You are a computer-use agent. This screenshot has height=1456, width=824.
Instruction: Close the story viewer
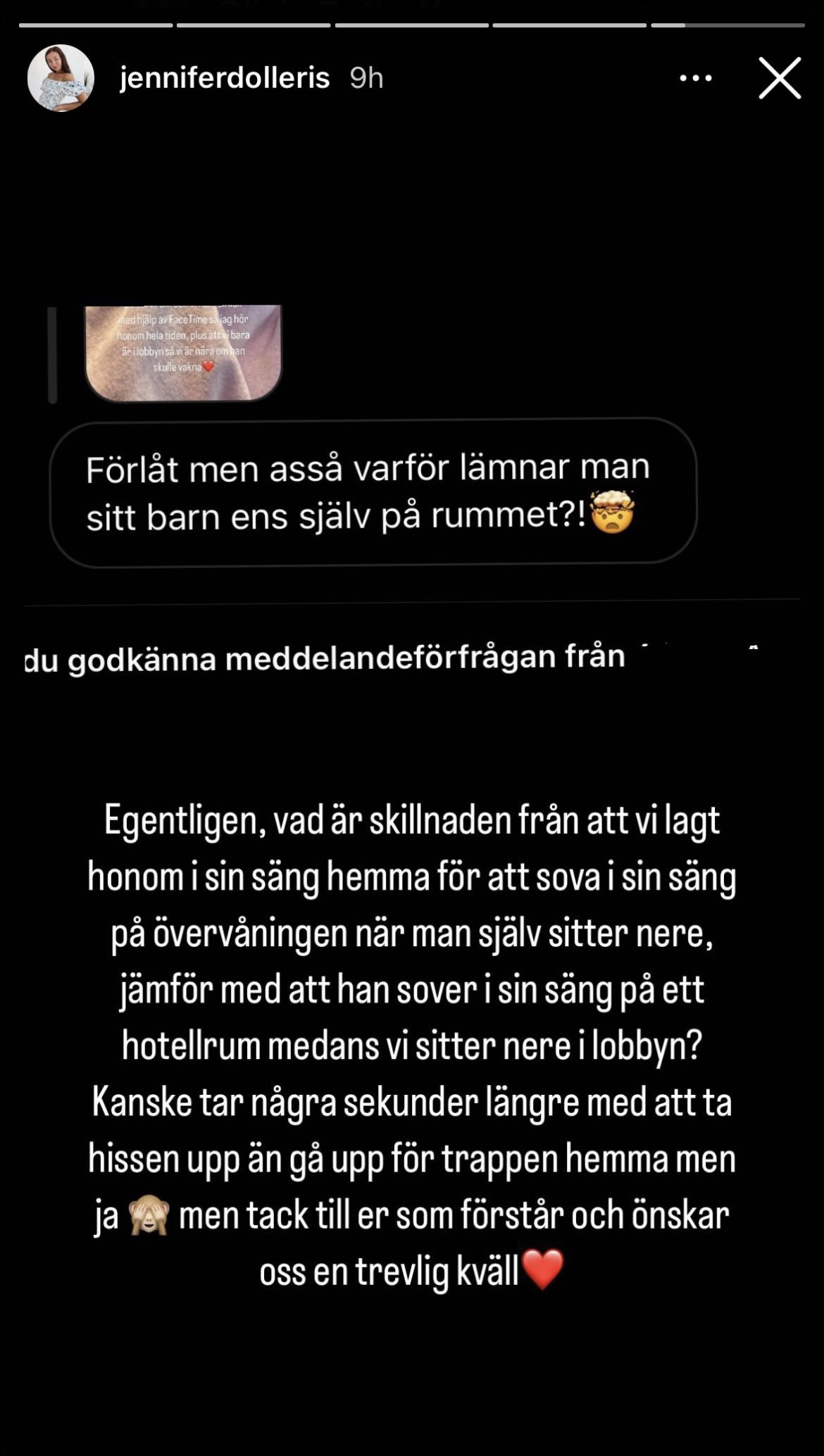(x=780, y=78)
